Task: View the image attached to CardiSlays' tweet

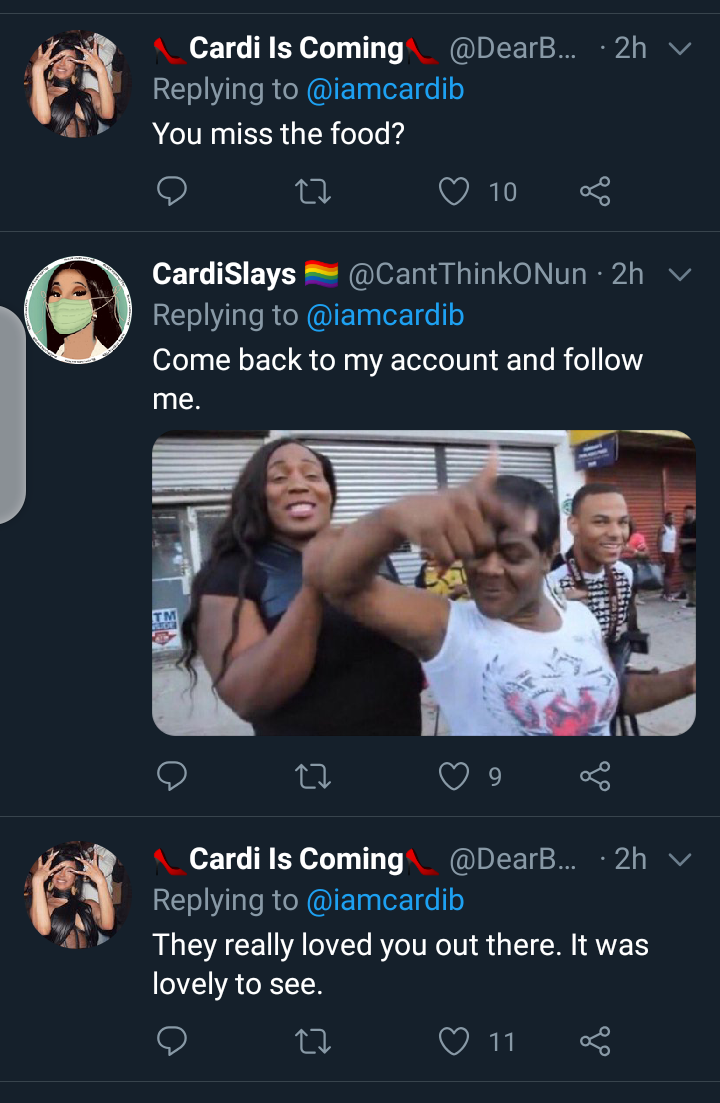Action: coord(423,582)
